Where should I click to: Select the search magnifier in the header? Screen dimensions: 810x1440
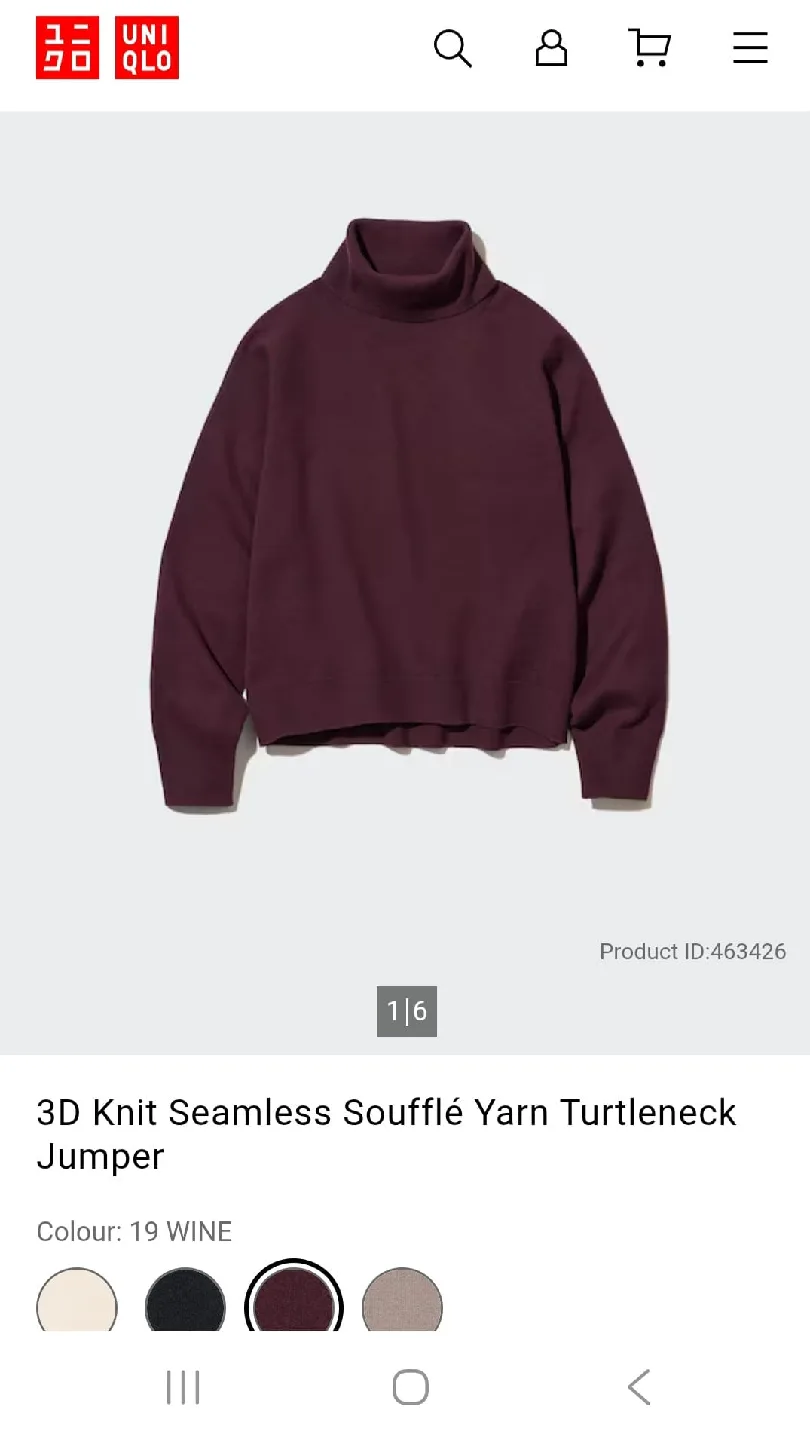point(453,49)
